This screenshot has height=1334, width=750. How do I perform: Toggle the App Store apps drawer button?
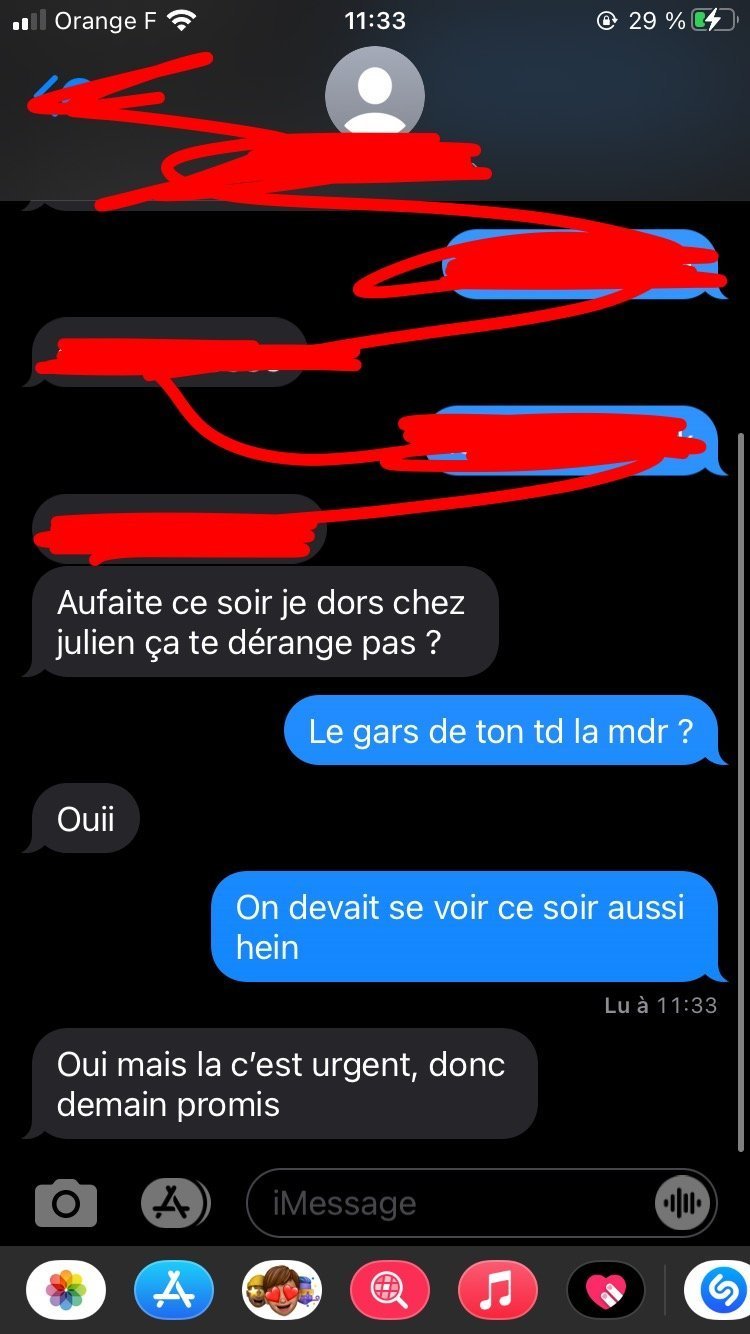click(174, 1202)
